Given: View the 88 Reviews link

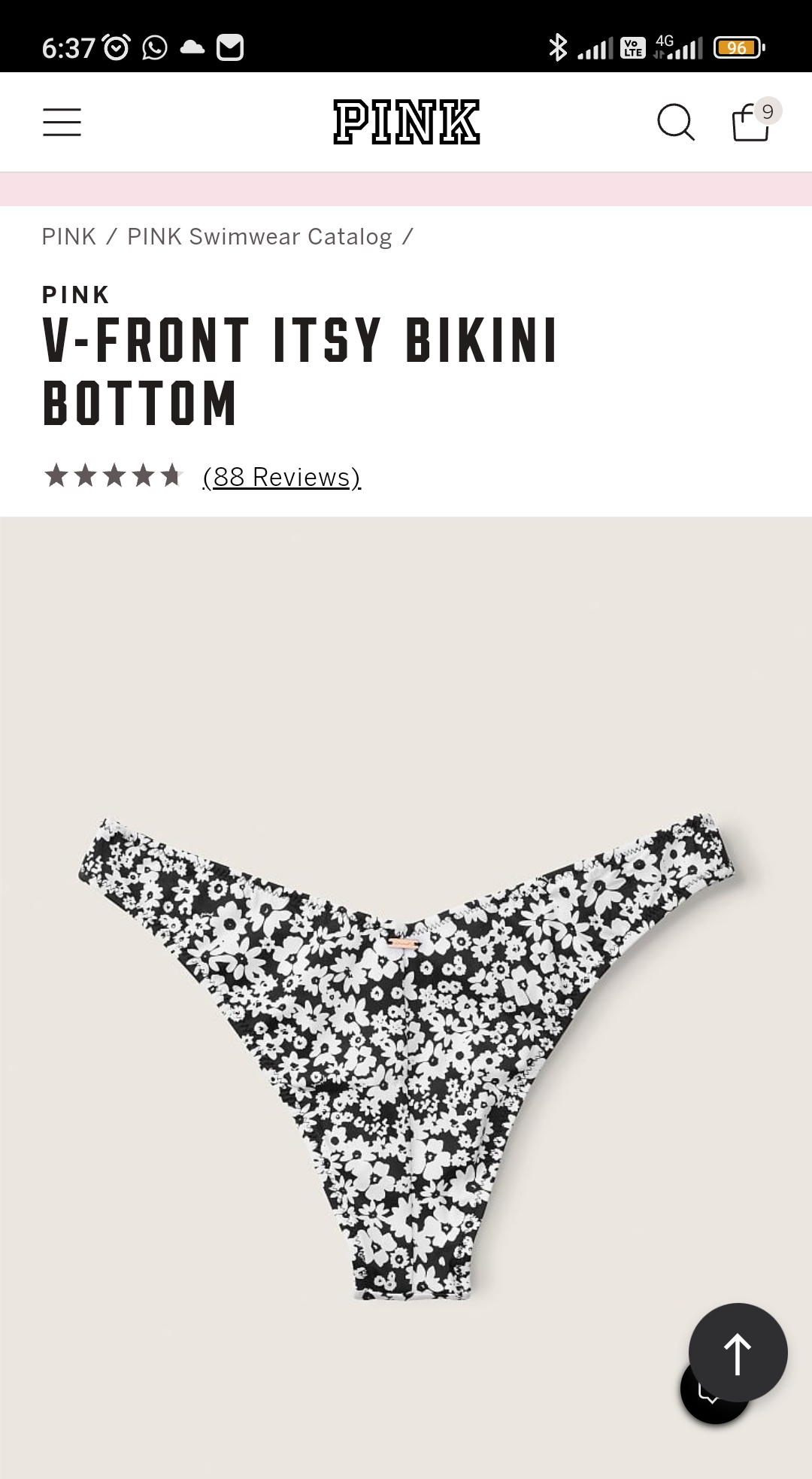Looking at the screenshot, I should pyautogui.click(x=281, y=477).
